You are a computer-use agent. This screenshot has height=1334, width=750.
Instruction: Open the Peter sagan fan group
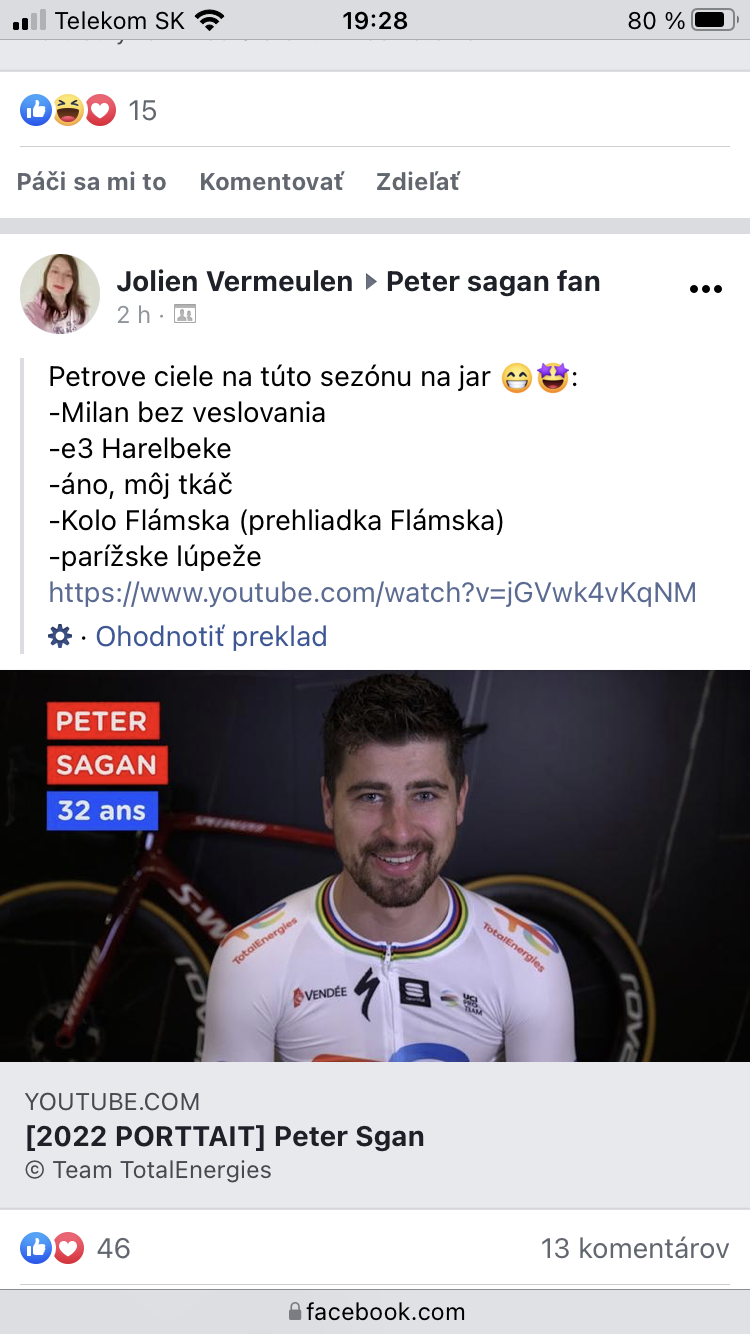click(493, 282)
